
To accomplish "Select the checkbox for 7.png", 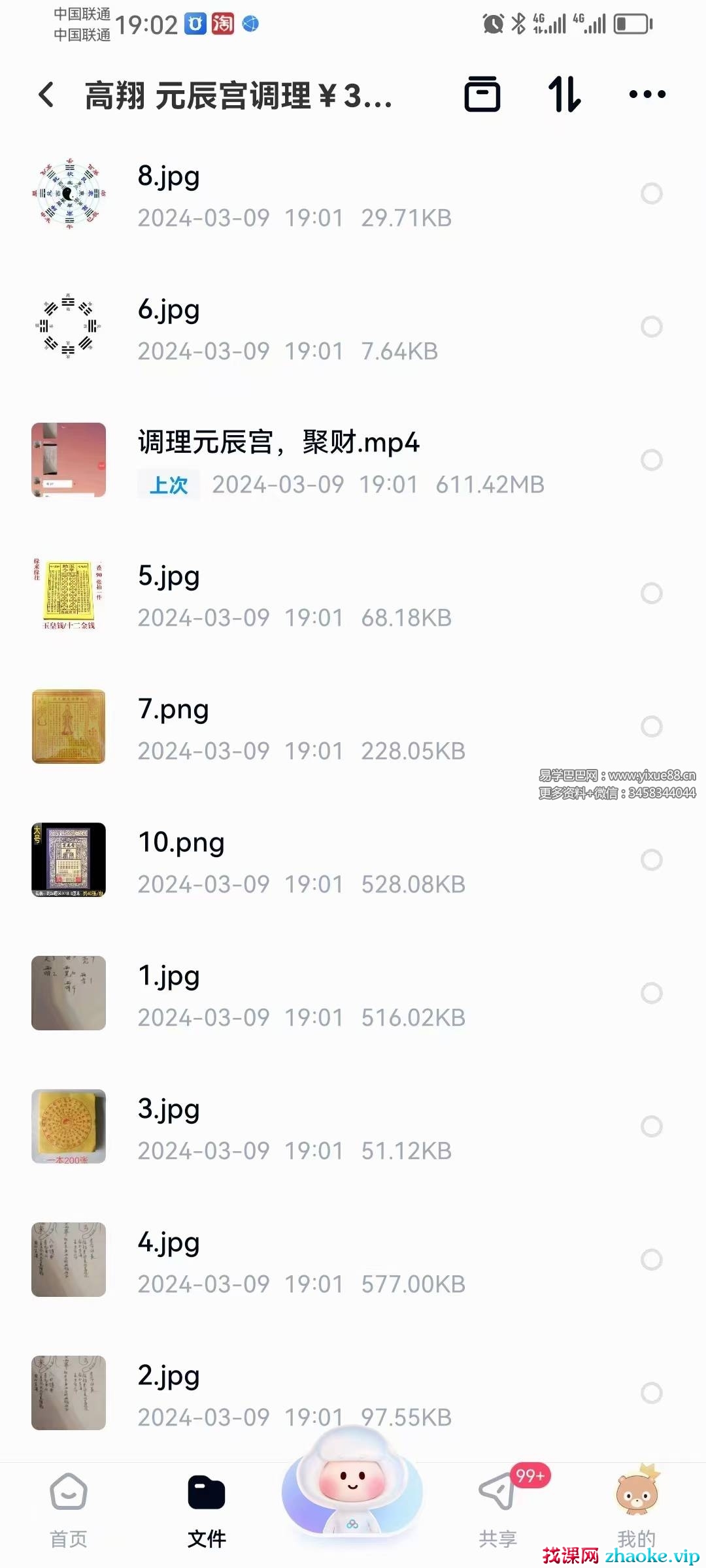I will pyautogui.click(x=651, y=727).
